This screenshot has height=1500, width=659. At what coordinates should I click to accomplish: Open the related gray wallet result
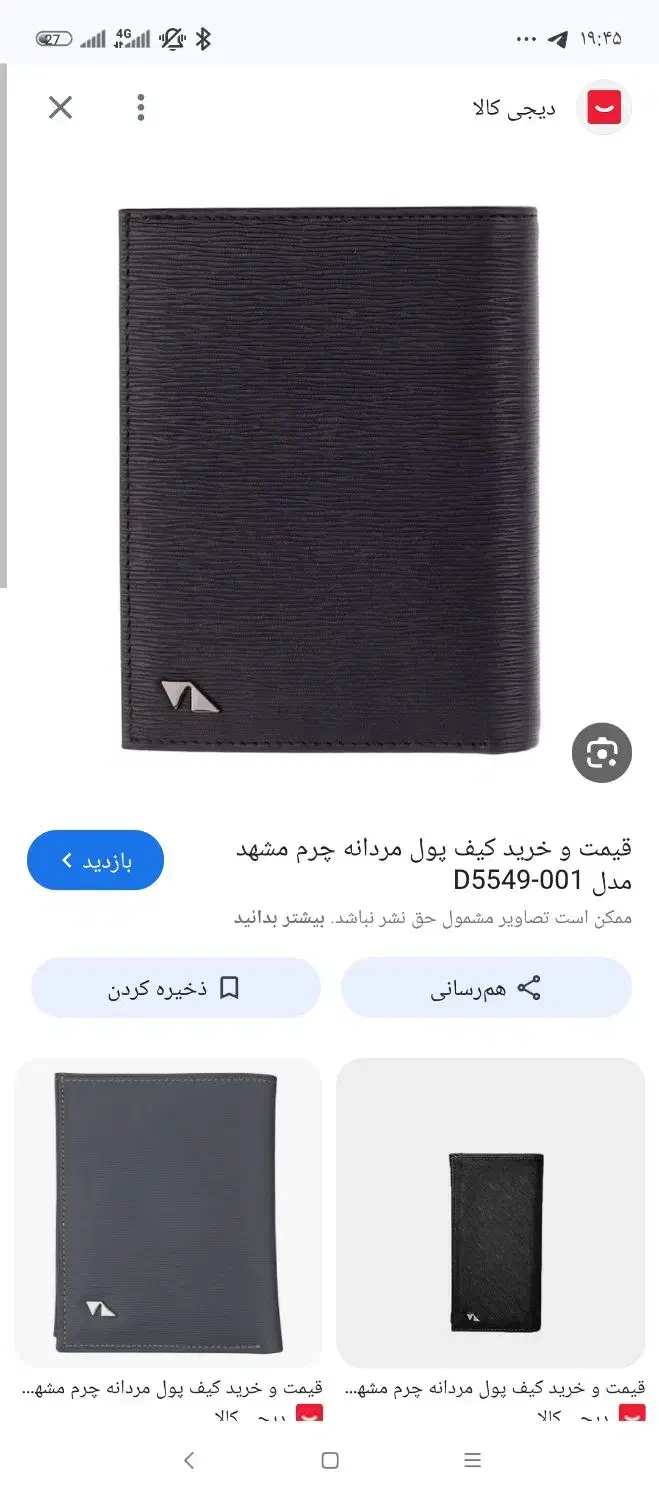click(x=168, y=1213)
